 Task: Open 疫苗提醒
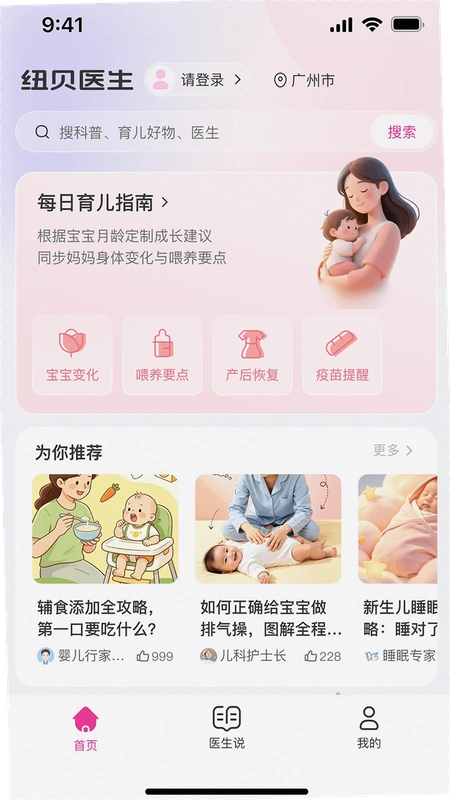pyautogui.click(x=342, y=355)
